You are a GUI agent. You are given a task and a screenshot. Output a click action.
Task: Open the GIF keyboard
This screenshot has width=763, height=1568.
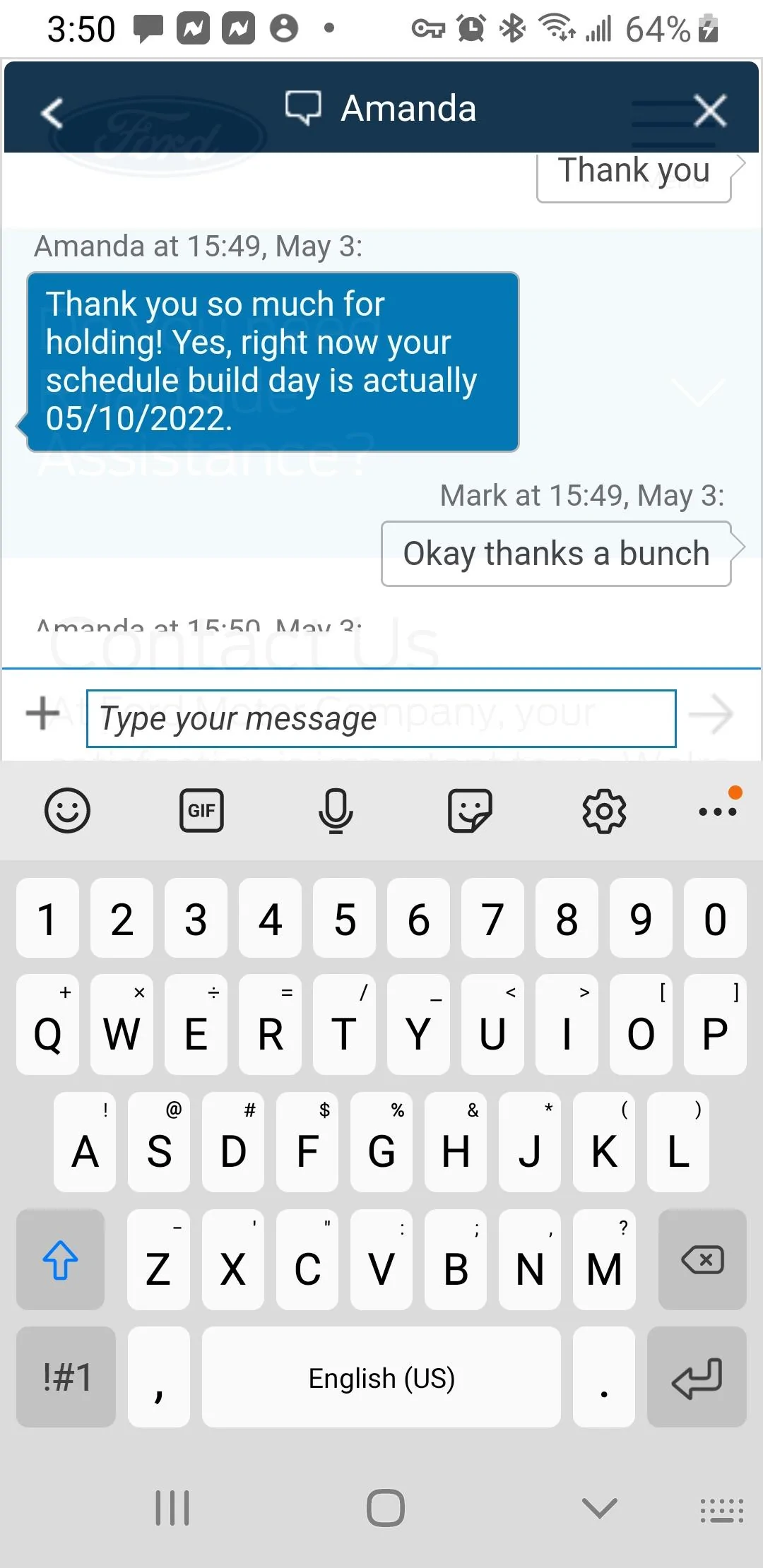pos(201,811)
